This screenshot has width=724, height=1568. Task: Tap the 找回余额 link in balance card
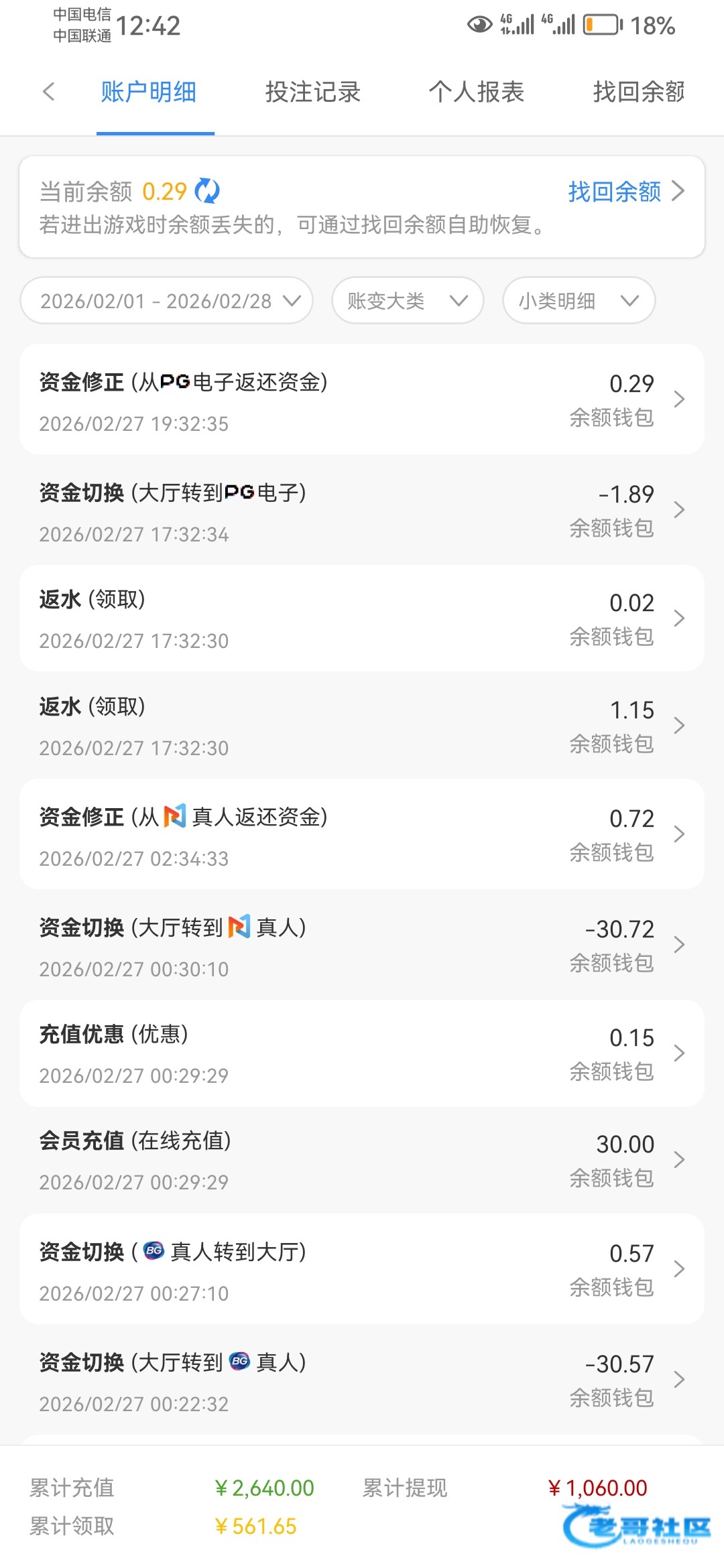click(x=625, y=192)
